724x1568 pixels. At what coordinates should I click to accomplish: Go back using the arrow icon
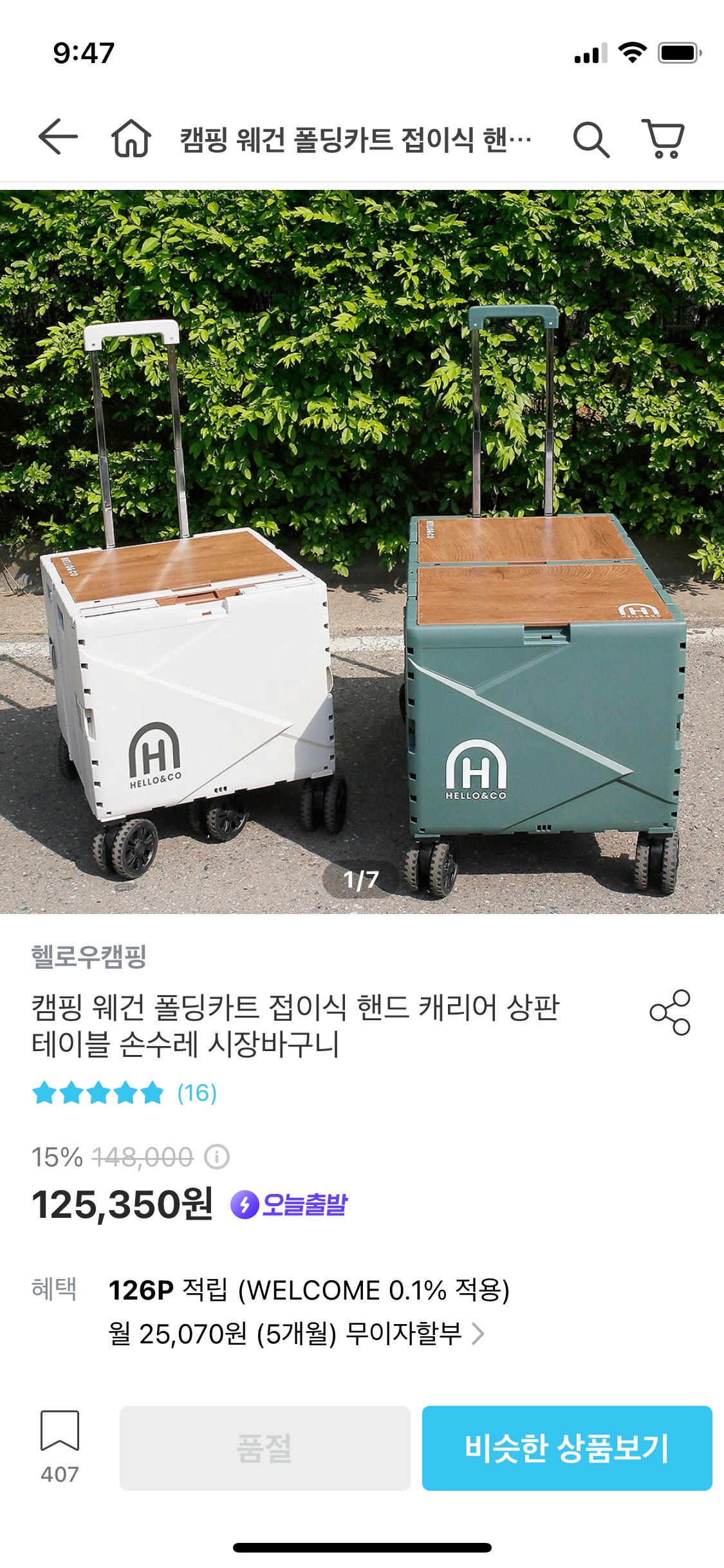58,137
